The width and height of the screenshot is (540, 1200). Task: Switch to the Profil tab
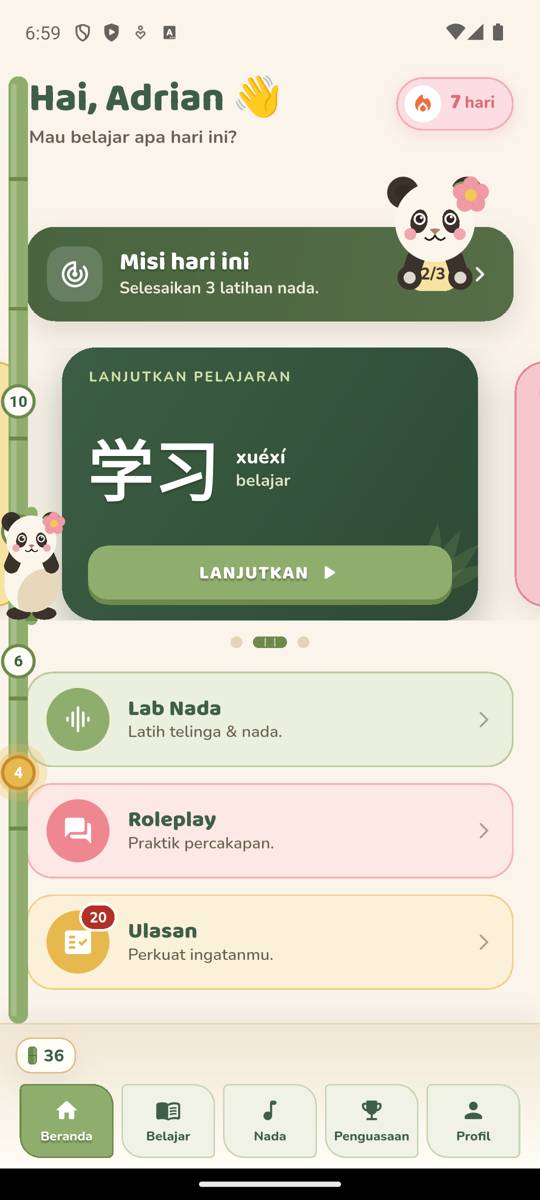coord(473,1121)
